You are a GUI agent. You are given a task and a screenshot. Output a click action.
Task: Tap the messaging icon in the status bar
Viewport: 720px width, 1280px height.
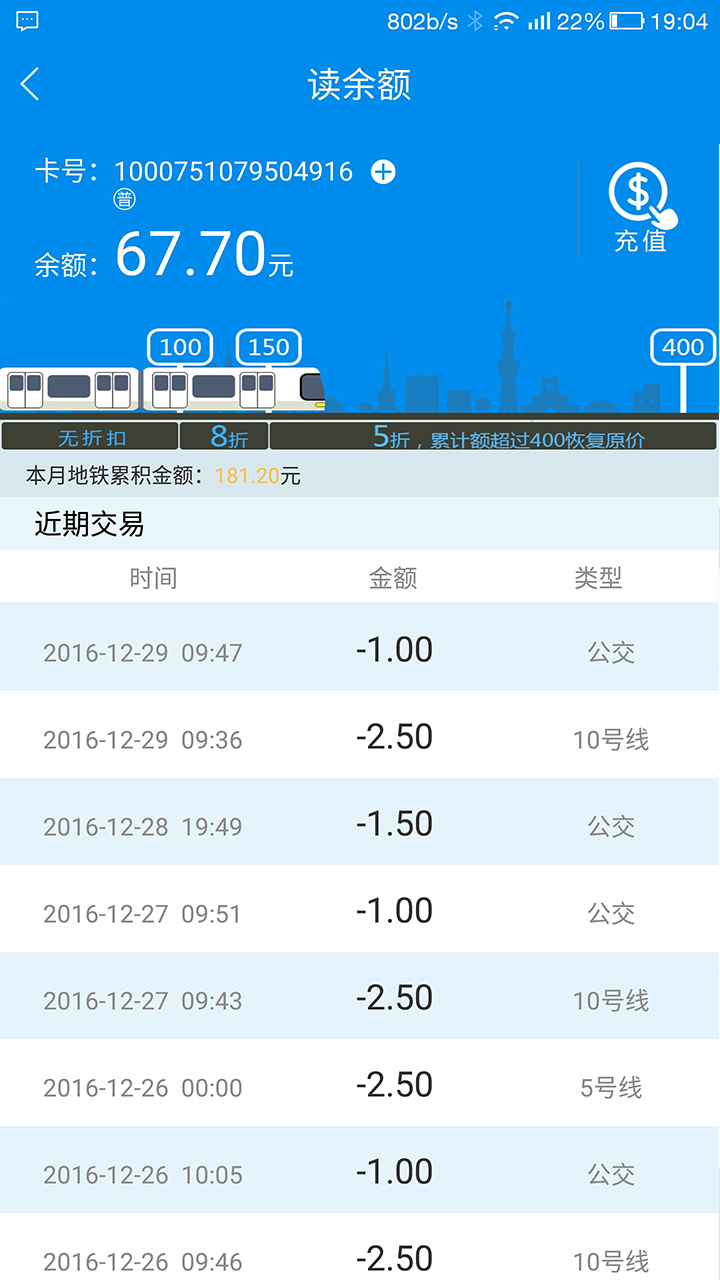coord(27,20)
